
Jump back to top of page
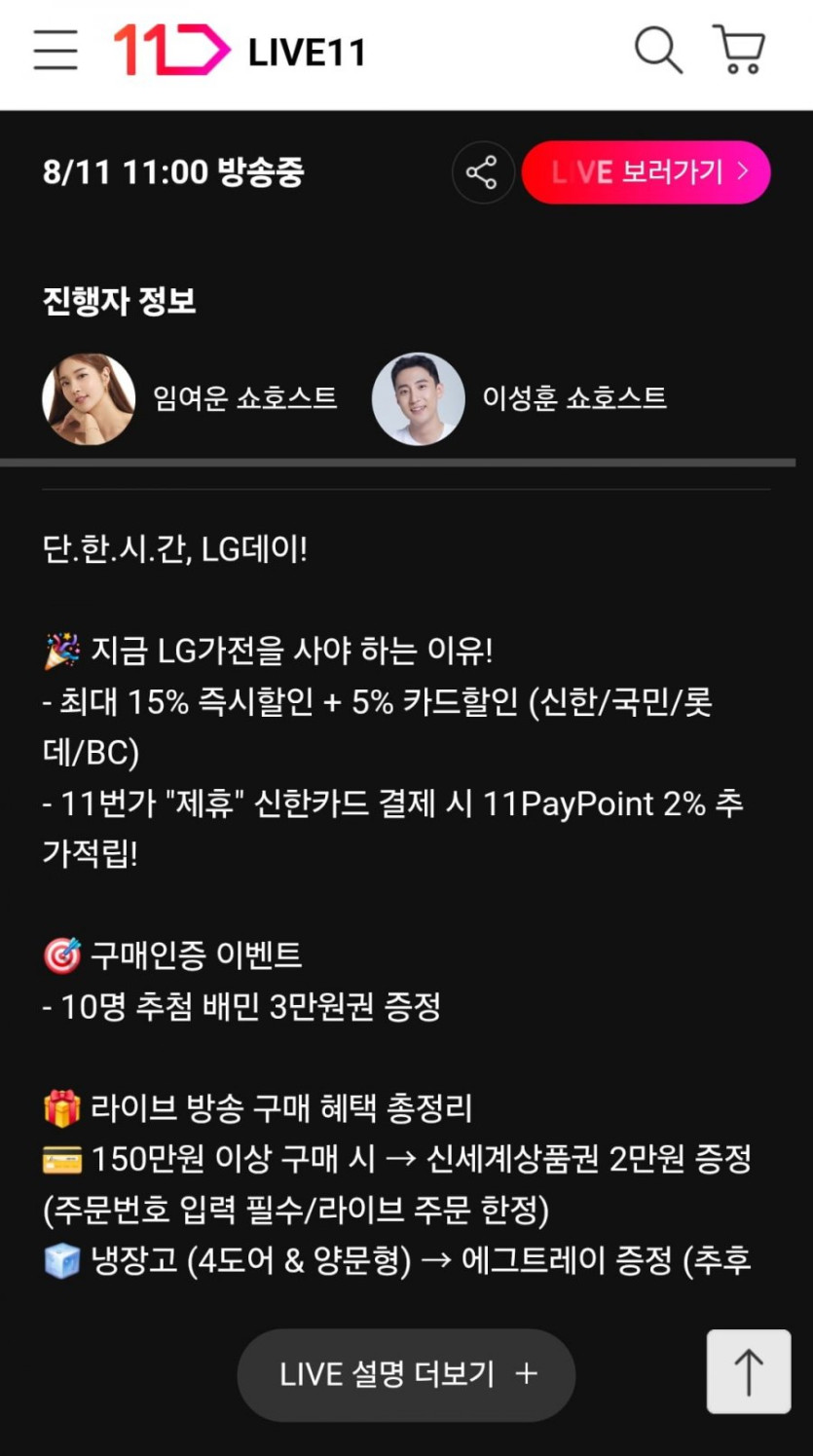tap(748, 1371)
